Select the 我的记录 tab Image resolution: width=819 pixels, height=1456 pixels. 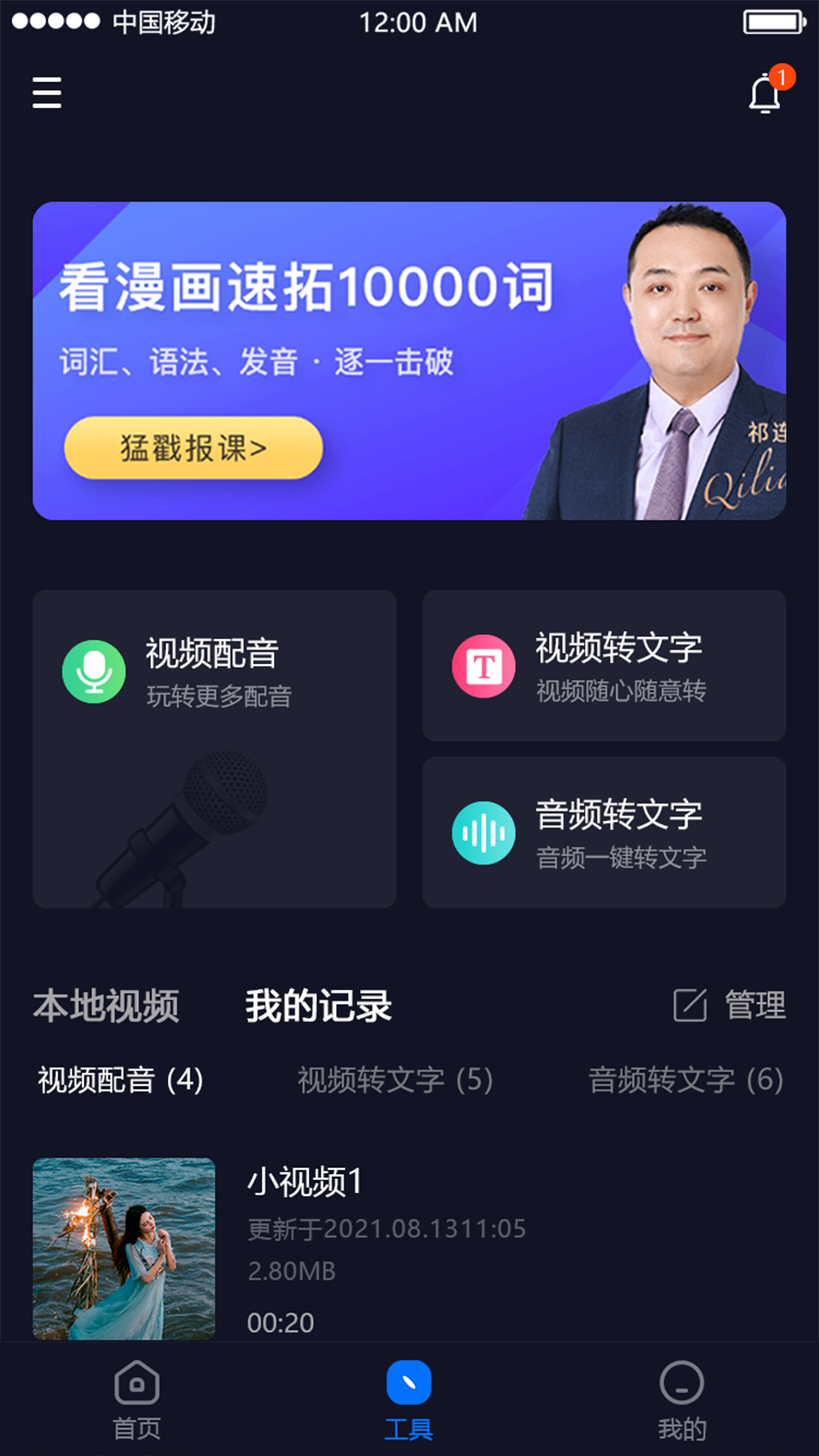[x=318, y=1006]
